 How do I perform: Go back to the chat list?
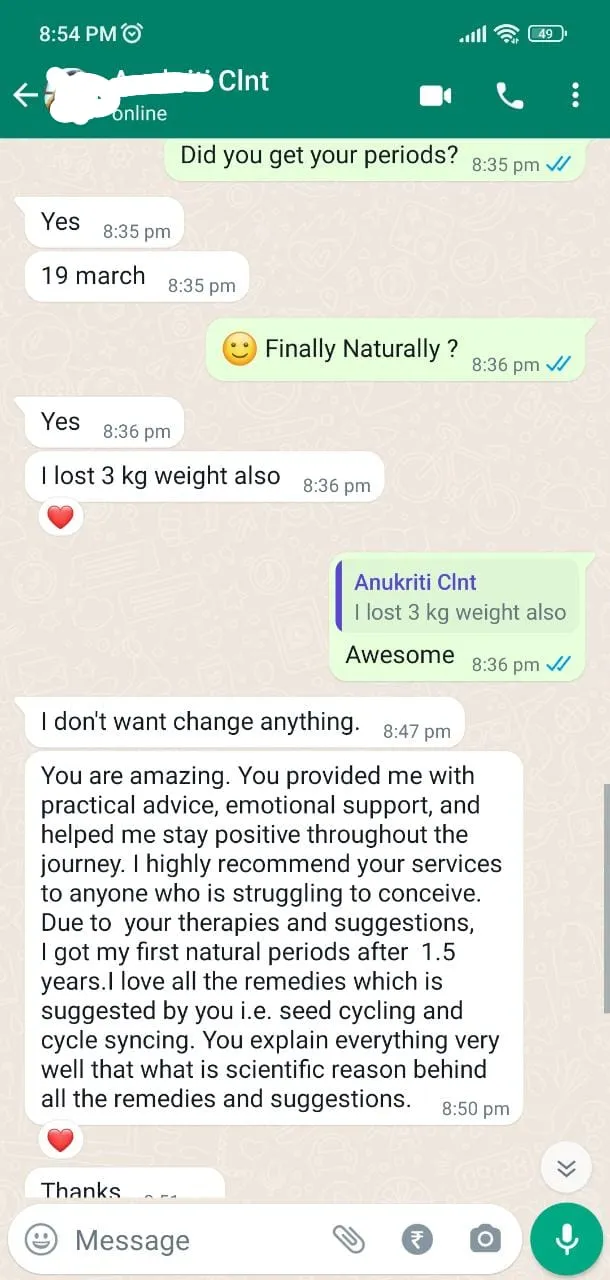24,95
